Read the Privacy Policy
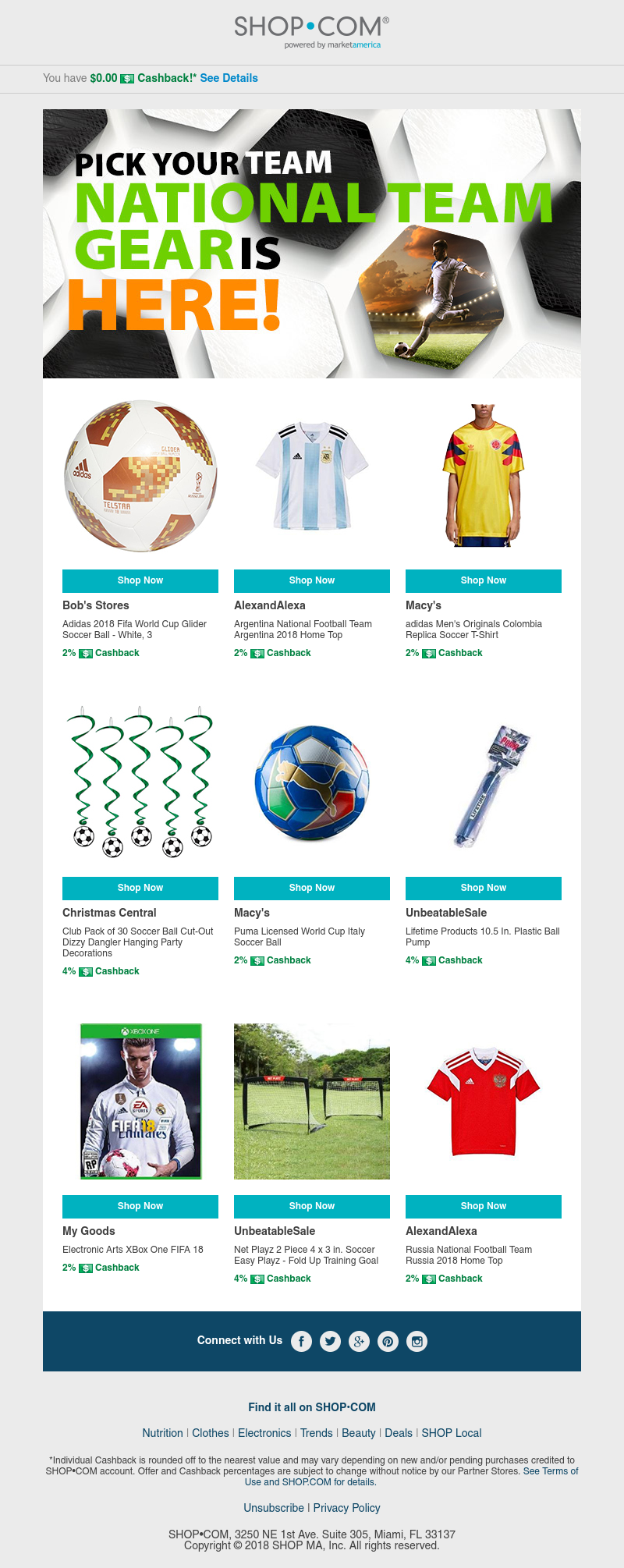Image resolution: width=624 pixels, height=1568 pixels. coord(346,1508)
